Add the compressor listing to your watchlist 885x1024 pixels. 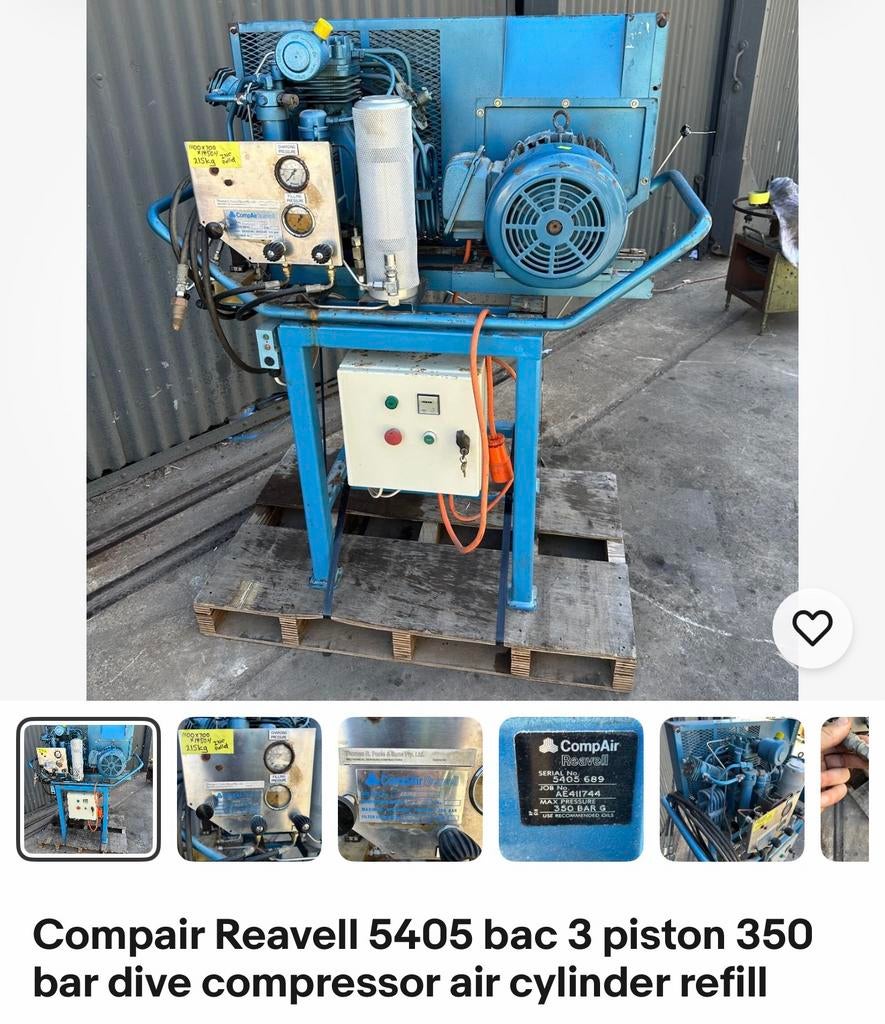(812, 629)
